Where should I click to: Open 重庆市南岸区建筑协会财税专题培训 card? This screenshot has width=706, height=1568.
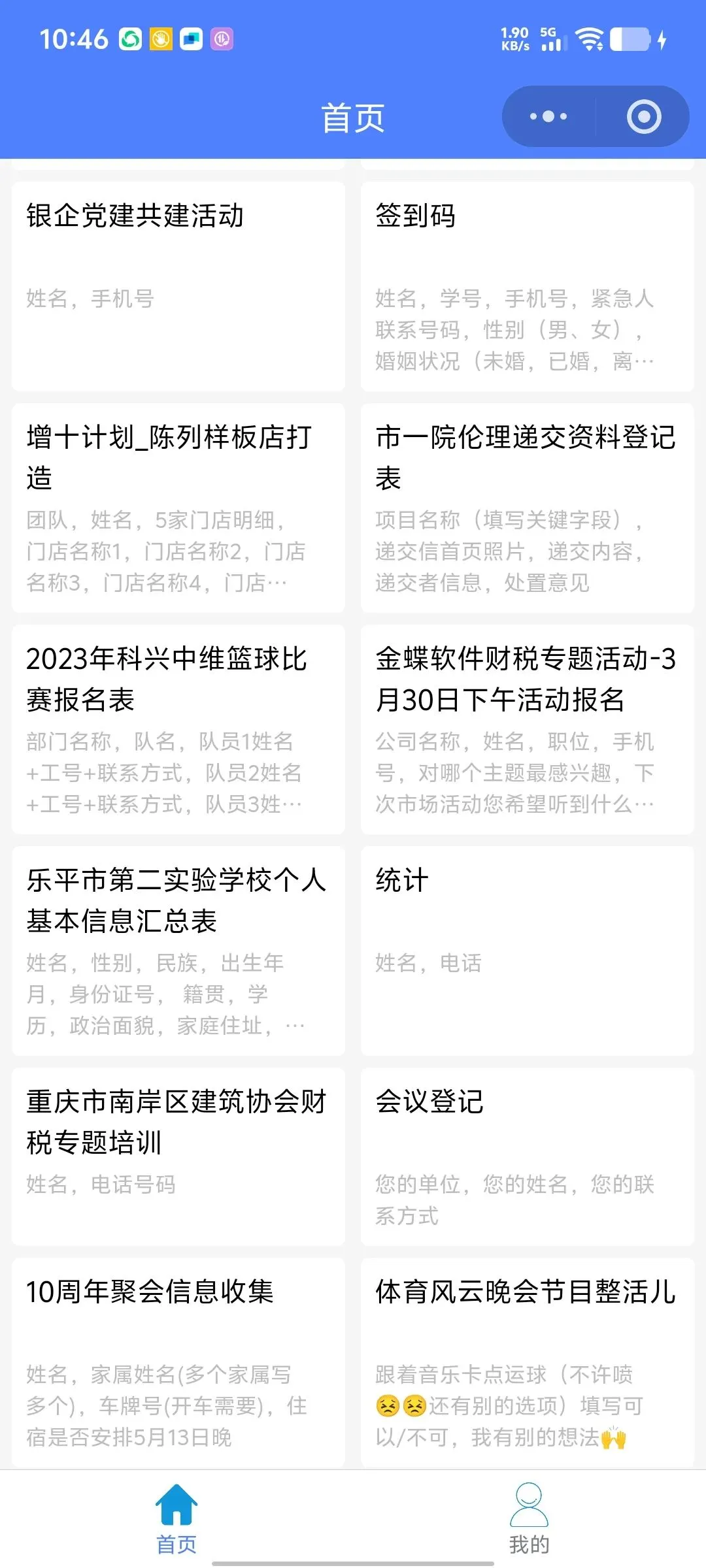[x=178, y=1157]
